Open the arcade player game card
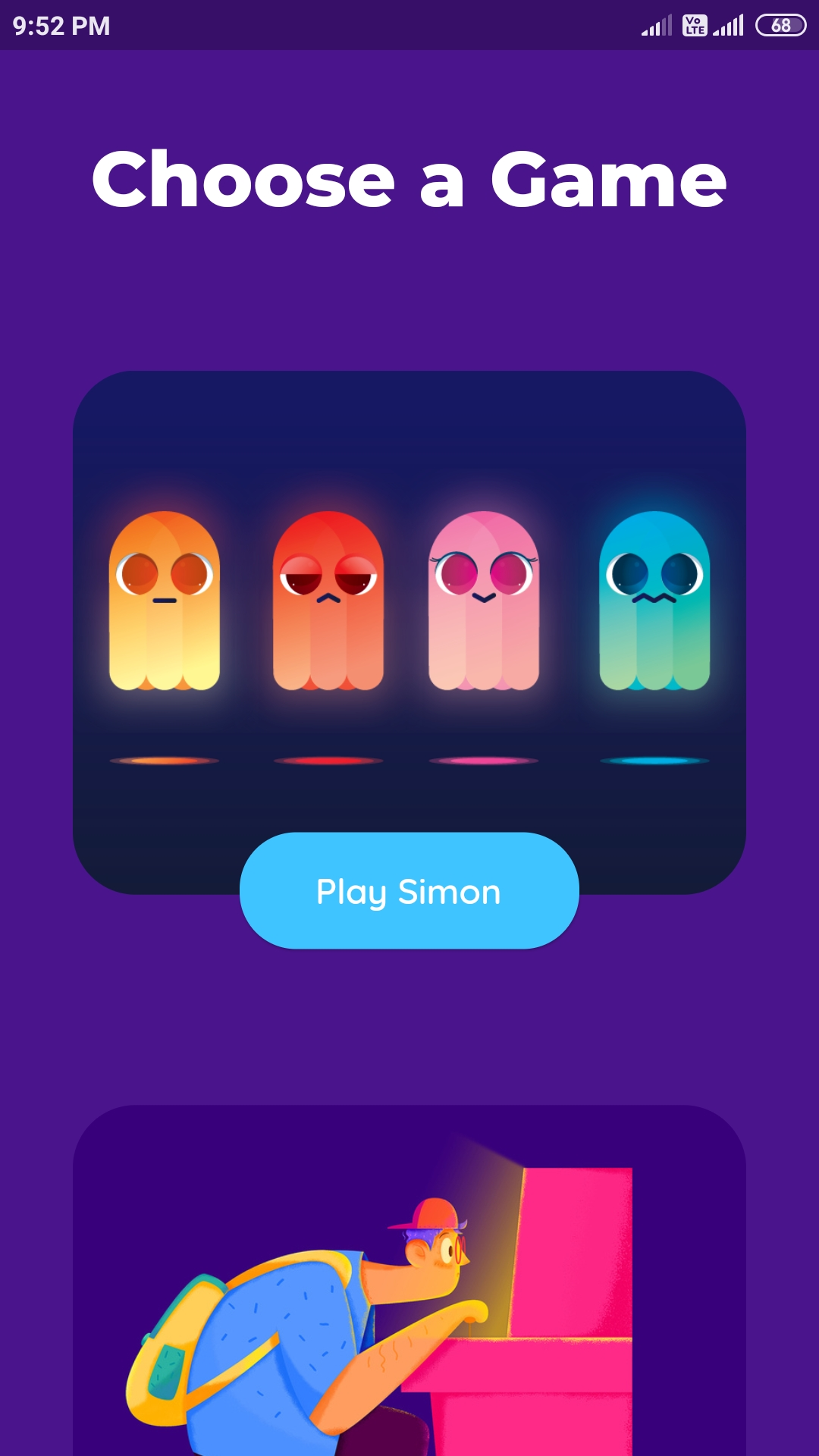The image size is (819, 1456). (x=409, y=1289)
